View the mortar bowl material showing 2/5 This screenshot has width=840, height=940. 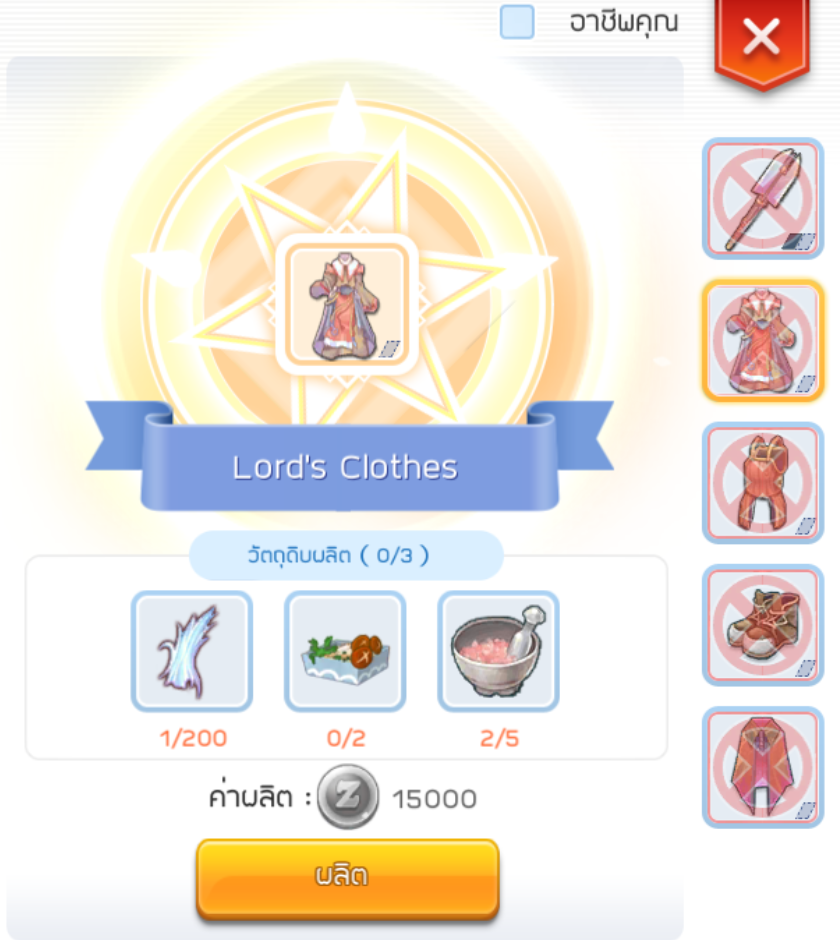(498, 651)
